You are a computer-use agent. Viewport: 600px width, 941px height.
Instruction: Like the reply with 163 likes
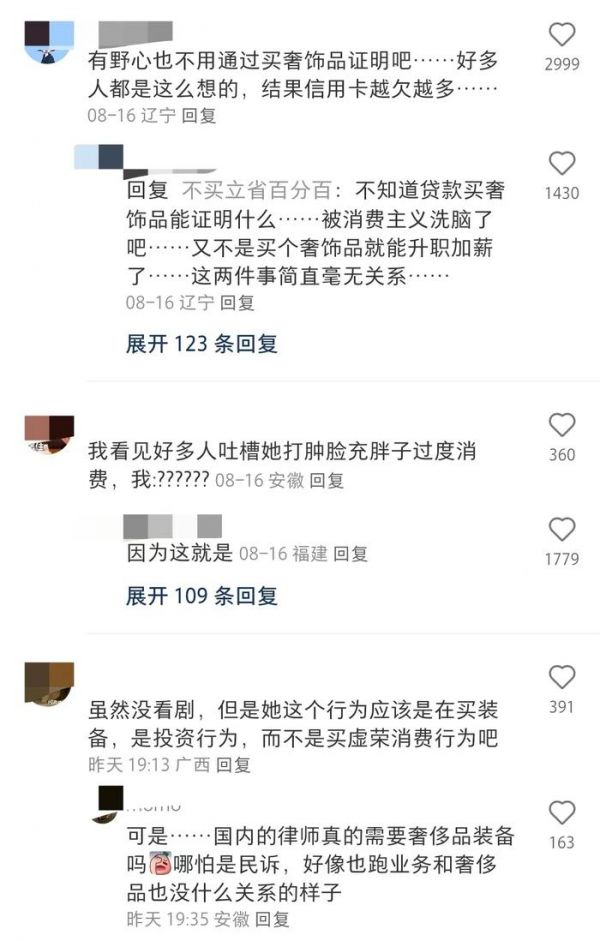pyautogui.click(x=562, y=813)
